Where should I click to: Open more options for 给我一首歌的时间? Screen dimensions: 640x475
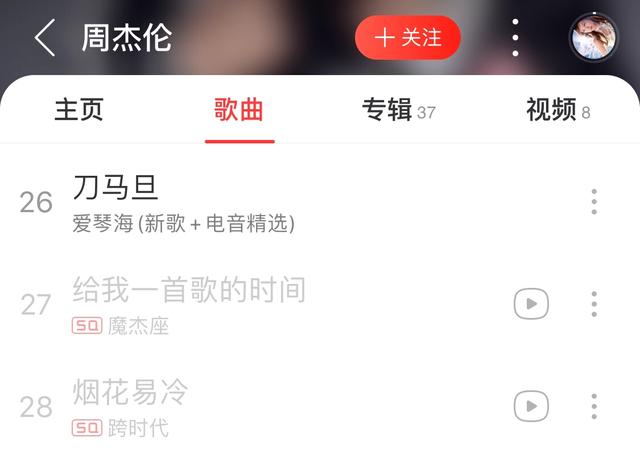[x=594, y=304]
